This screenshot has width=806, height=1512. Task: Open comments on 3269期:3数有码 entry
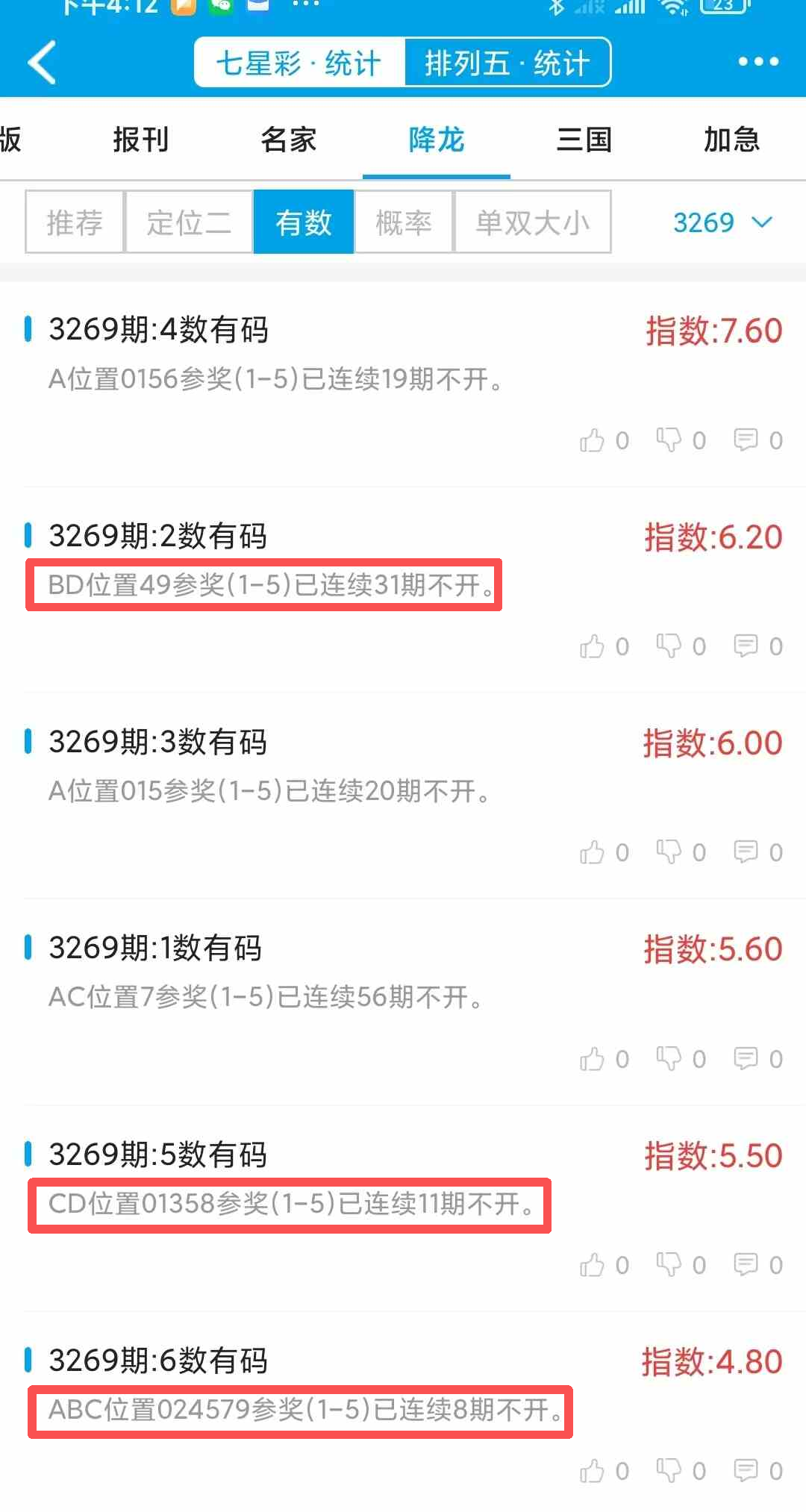tap(746, 852)
